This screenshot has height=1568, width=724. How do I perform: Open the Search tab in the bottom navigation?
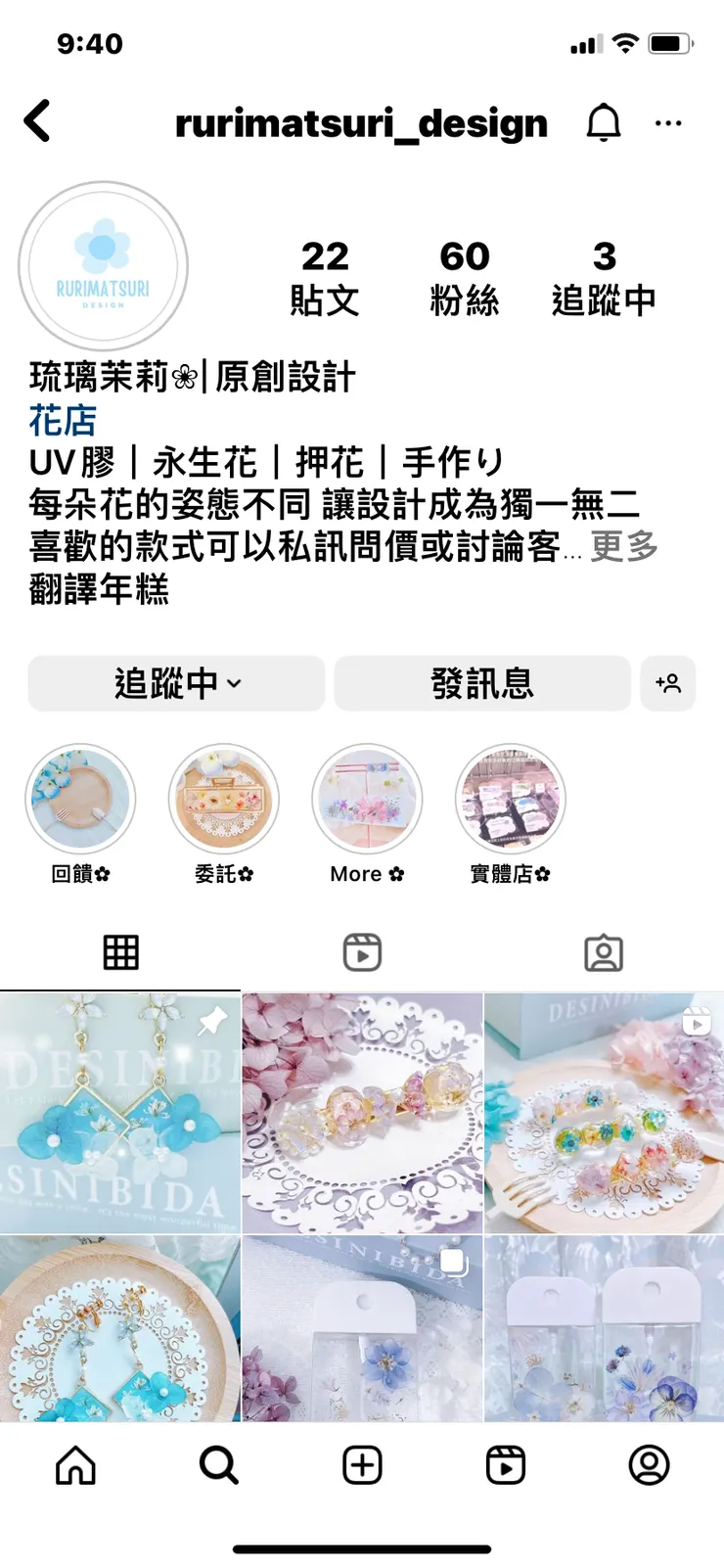(218, 1464)
